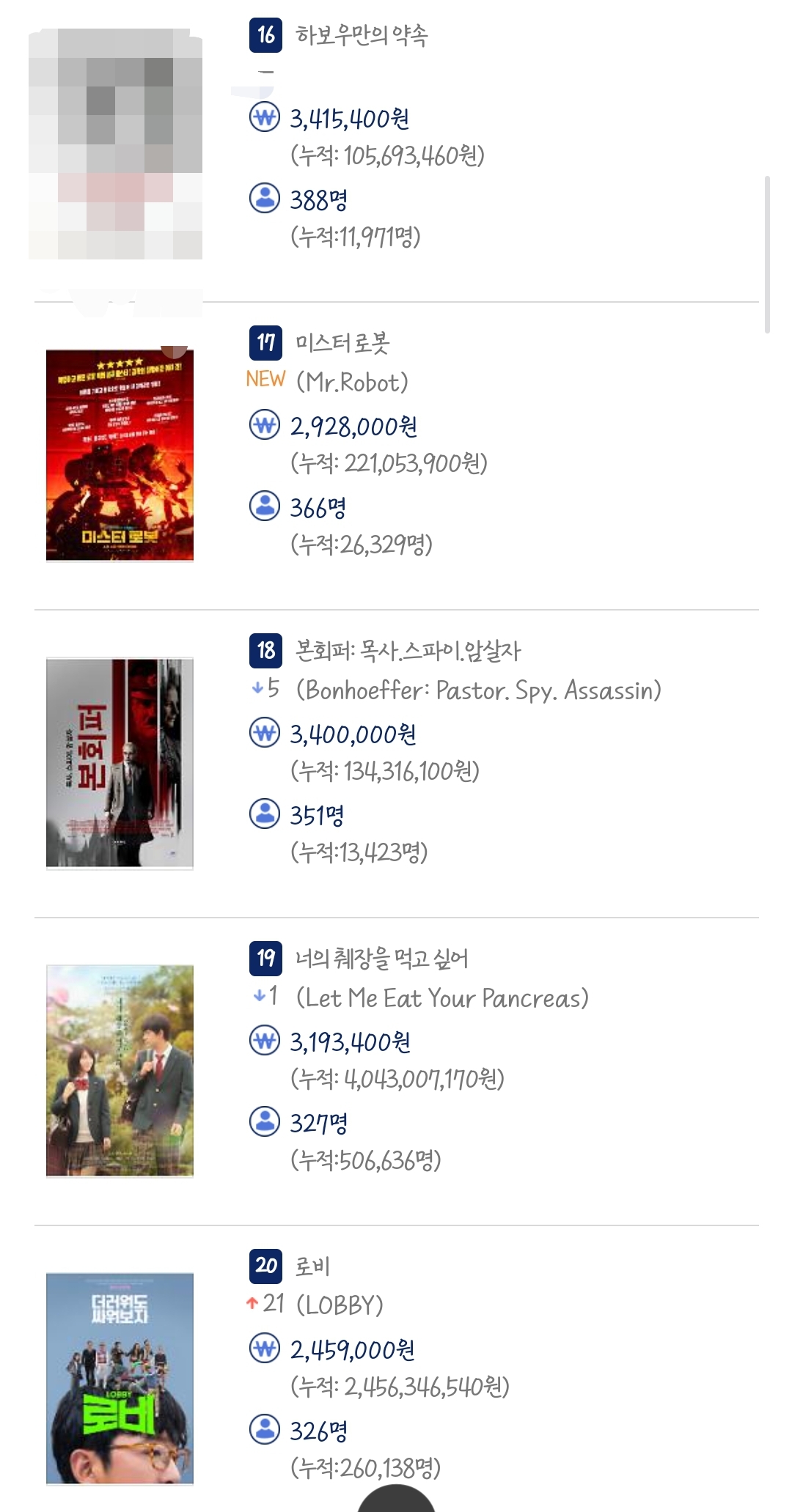Open the 너의 췌장을 먹고 싶어 poster

(120, 1071)
